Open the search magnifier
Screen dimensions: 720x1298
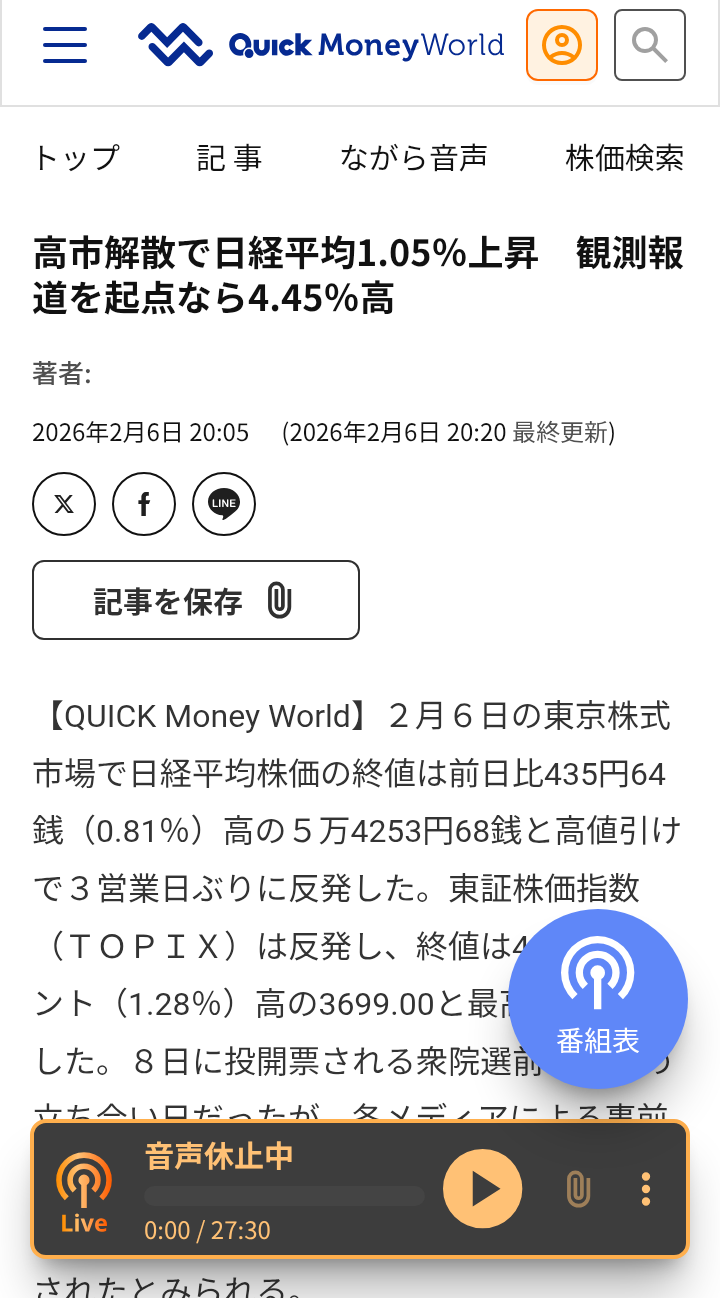649,45
